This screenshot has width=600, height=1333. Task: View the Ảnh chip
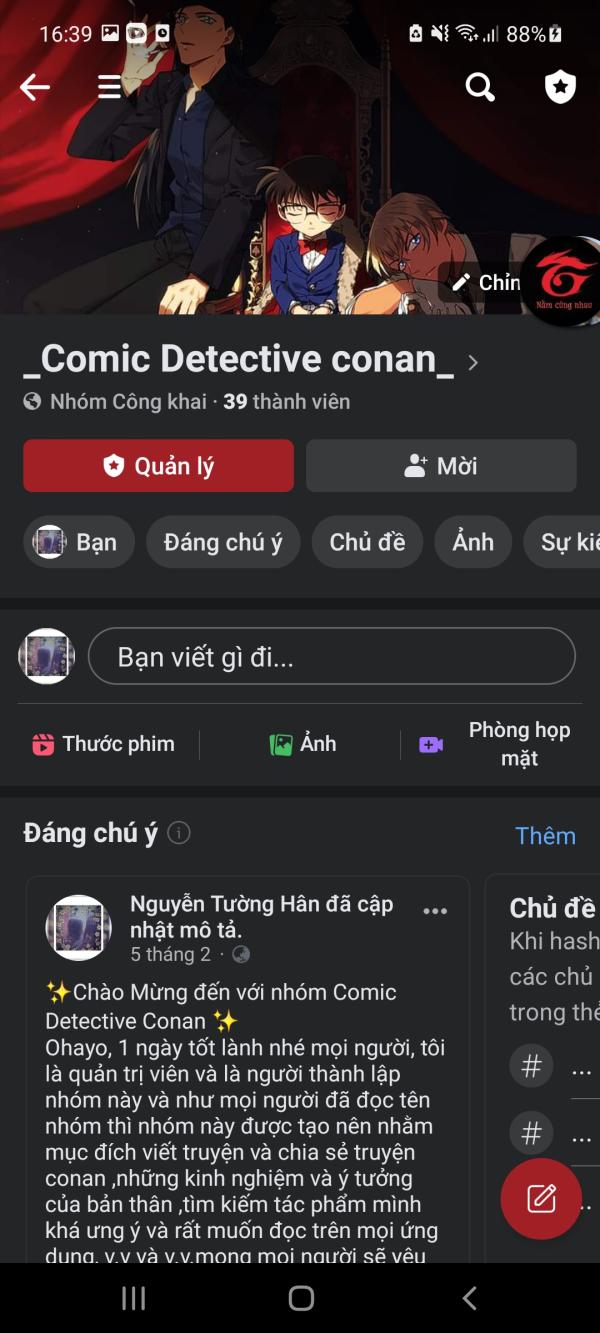tap(473, 542)
